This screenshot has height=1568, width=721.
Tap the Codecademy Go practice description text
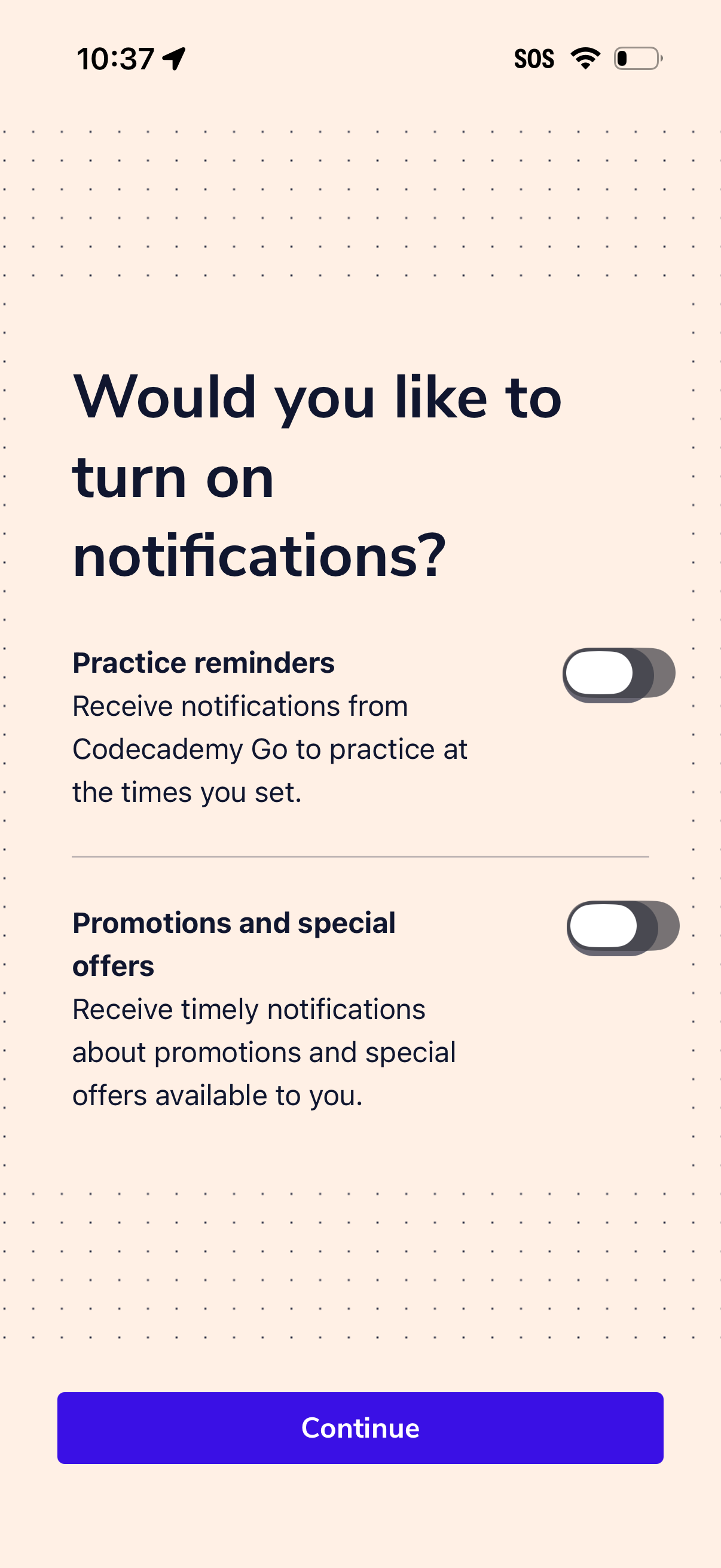(270, 749)
